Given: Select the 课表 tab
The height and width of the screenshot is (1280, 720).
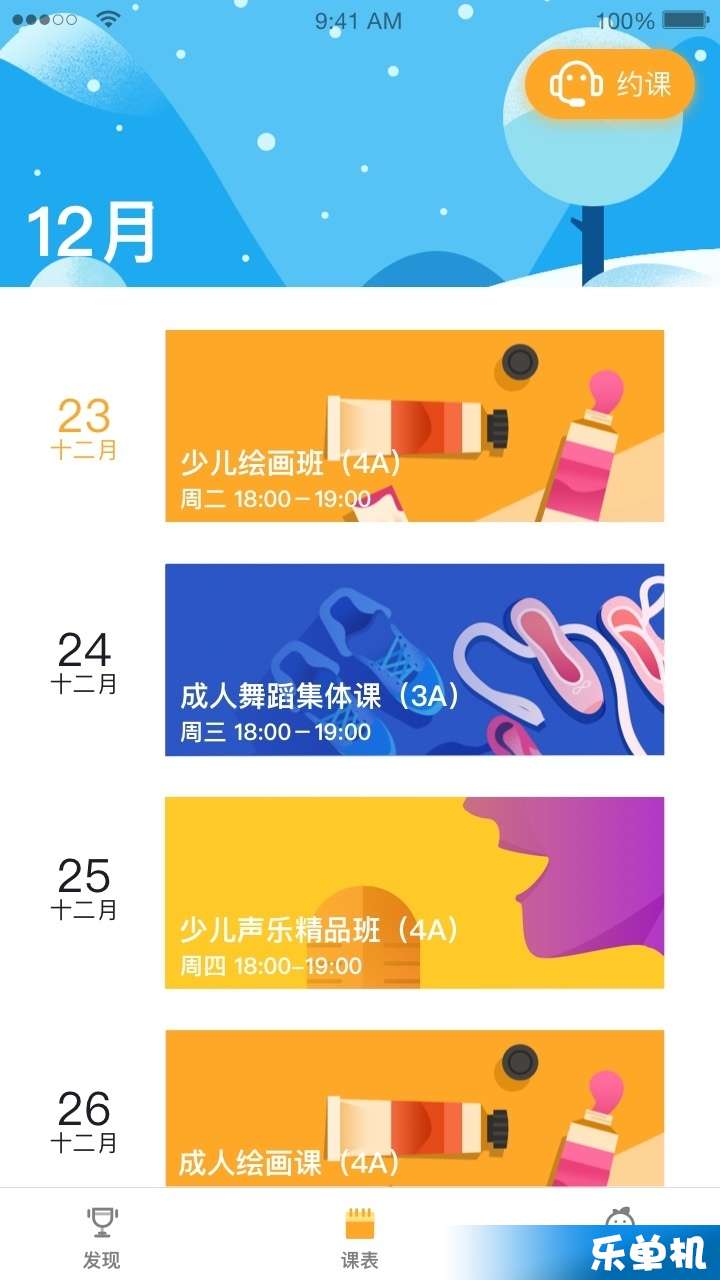Looking at the screenshot, I should [x=360, y=1236].
